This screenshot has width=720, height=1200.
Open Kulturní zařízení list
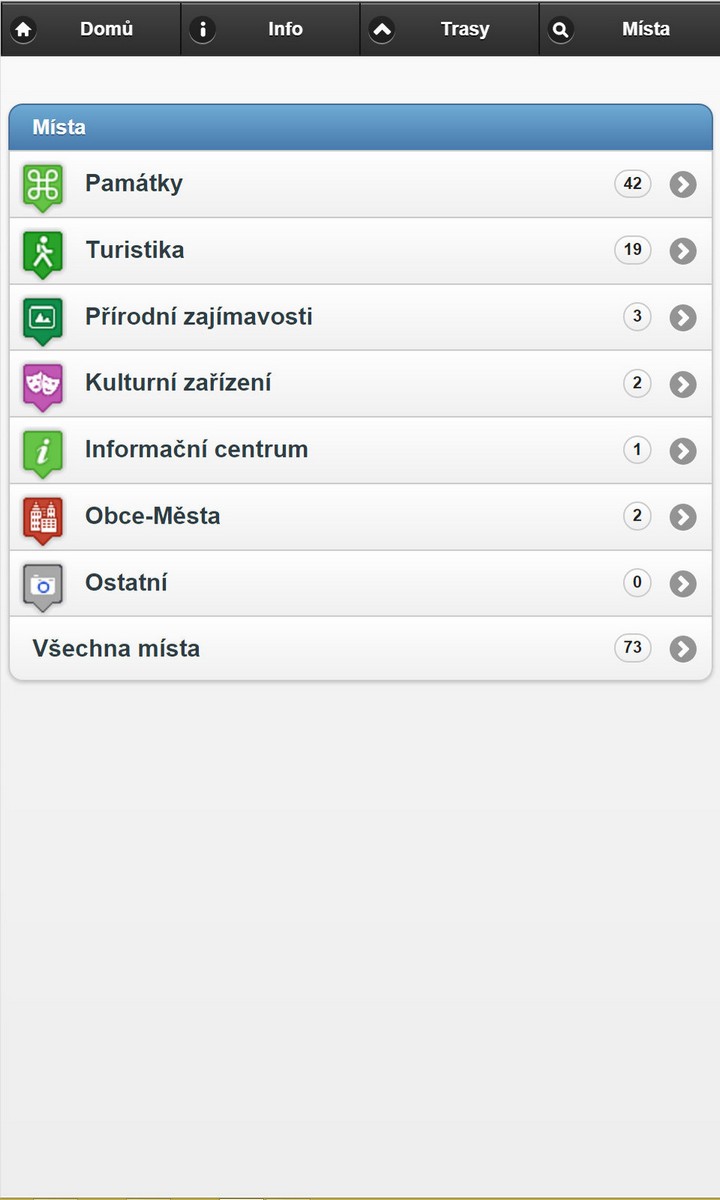click(360, 384)
